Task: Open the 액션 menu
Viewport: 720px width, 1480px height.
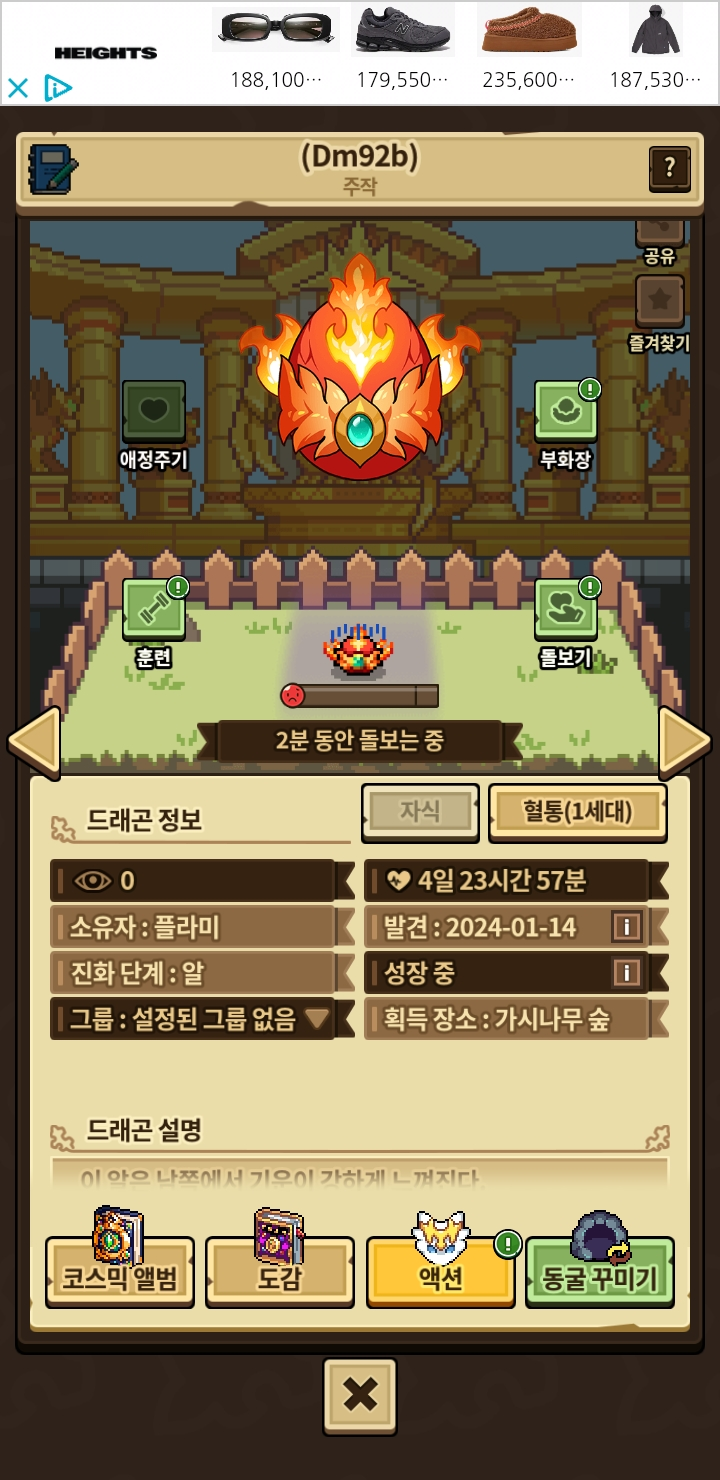Action: 440,1276
